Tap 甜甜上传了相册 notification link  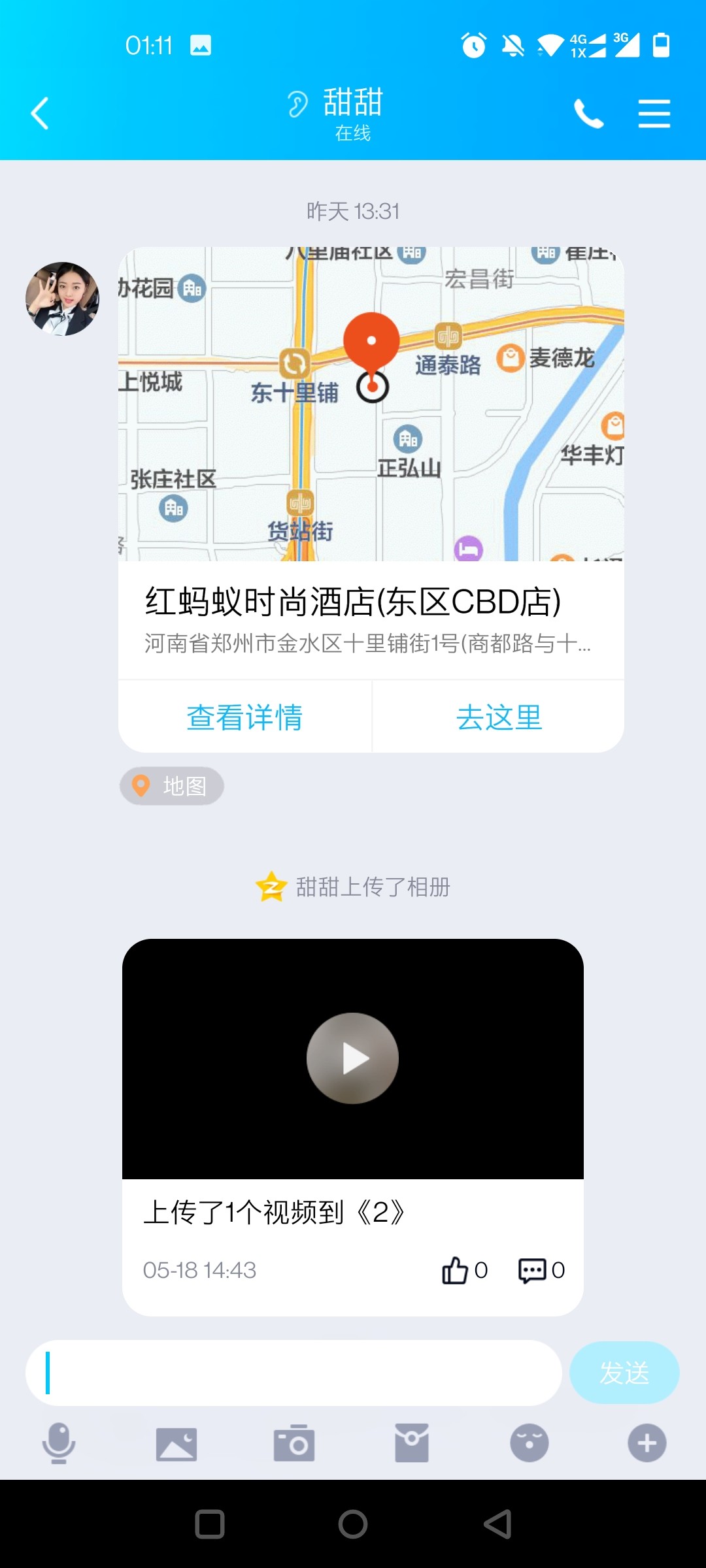click(369, 887)
